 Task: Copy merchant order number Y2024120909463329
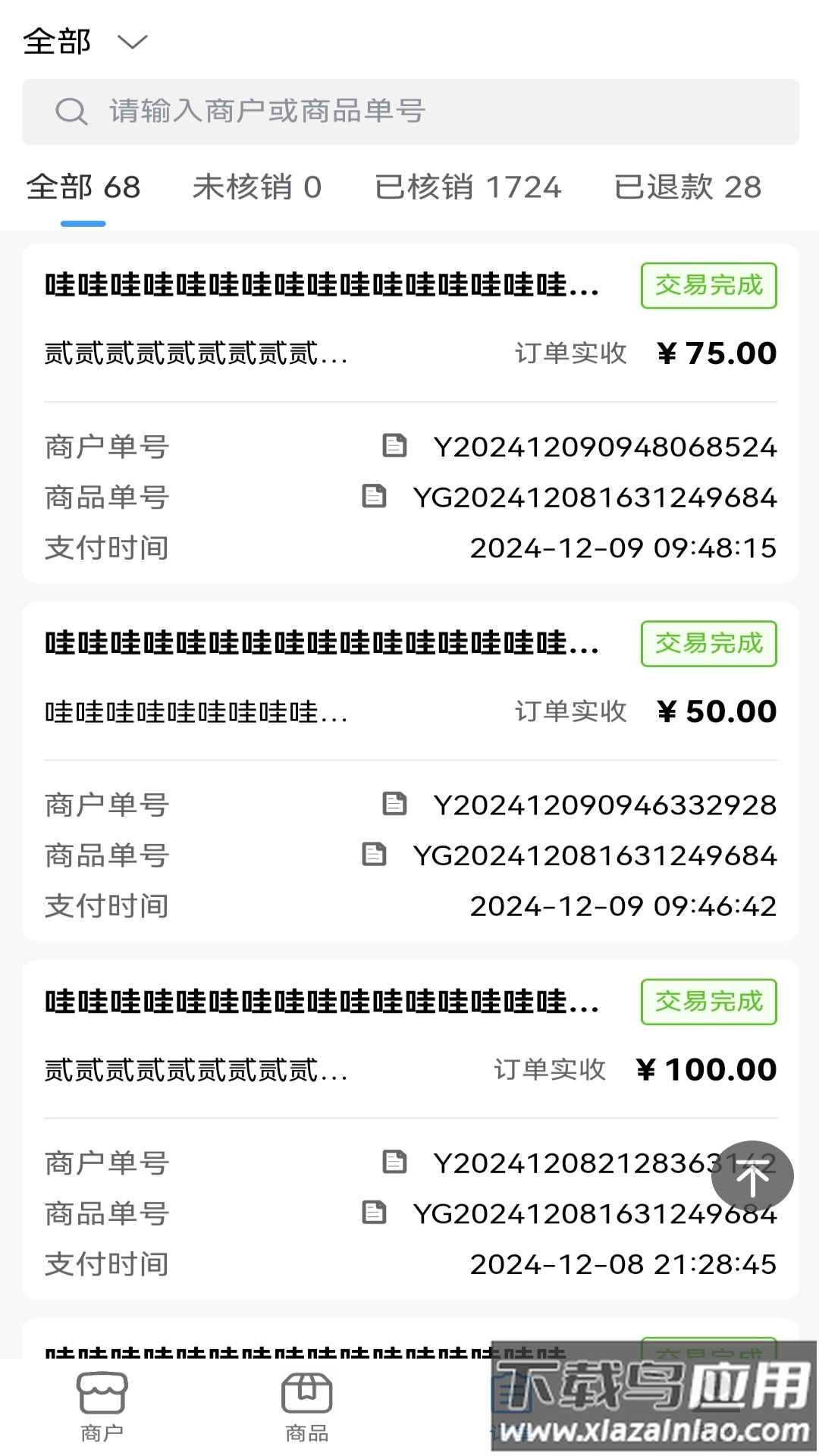coord(395,805)
